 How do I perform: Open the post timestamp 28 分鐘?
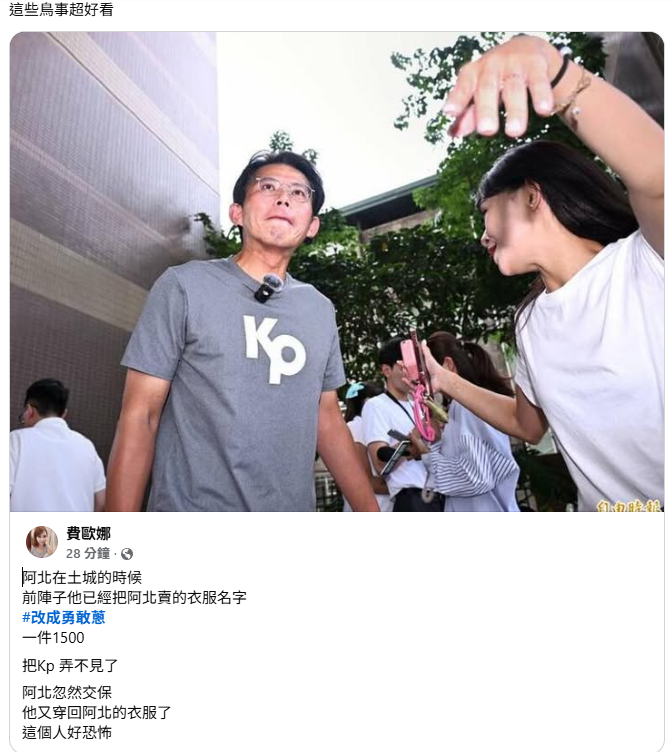click(89, 553)
